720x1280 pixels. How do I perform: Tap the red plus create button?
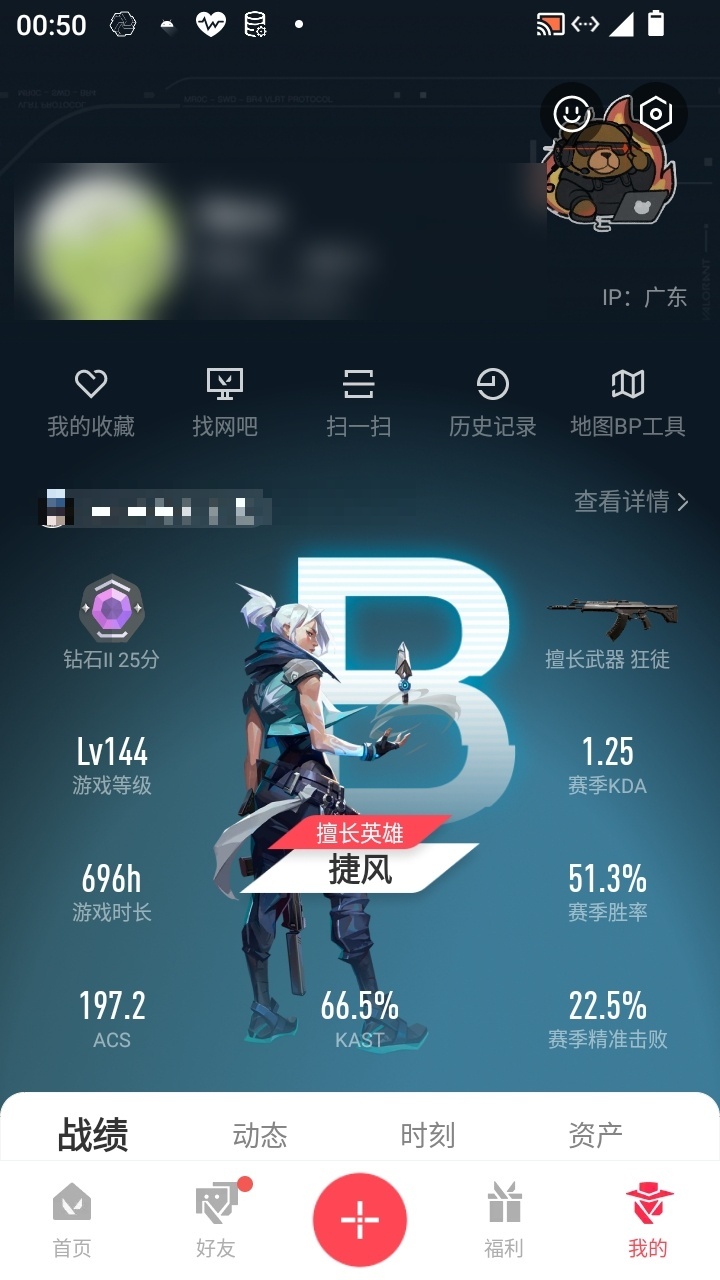click(x=360, y=1220)
